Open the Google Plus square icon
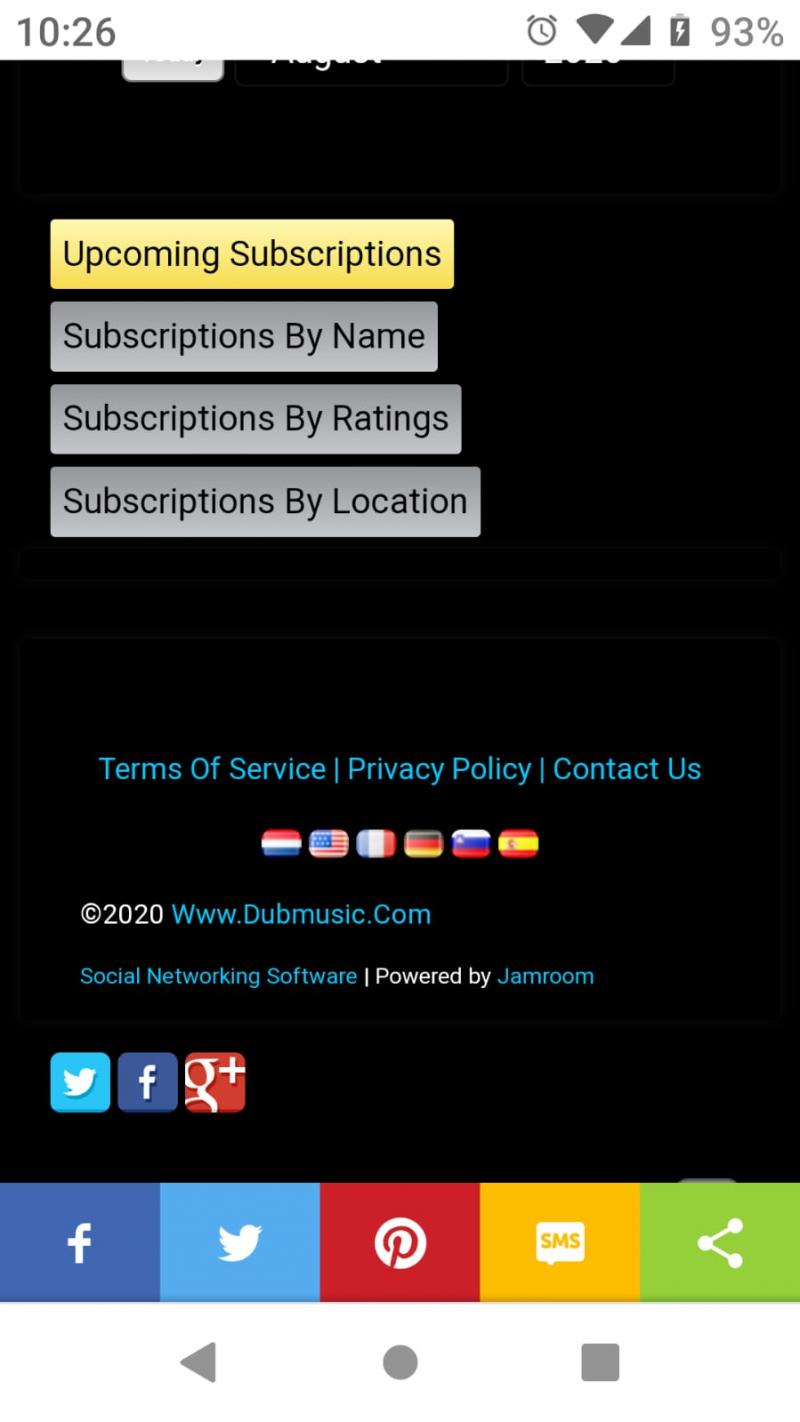Screen dimensions: 800x1422 point(215,1082)
